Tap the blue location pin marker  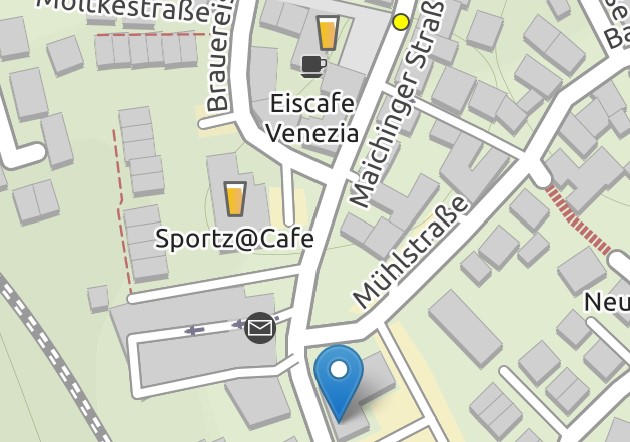339,377
